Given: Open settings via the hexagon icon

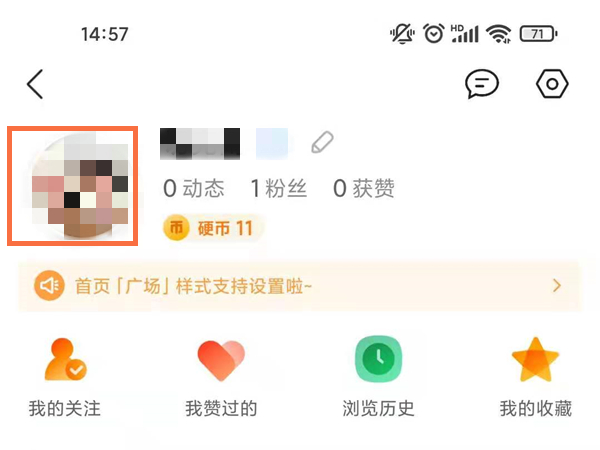Looking at the screenshot, I should coord(552,84).
